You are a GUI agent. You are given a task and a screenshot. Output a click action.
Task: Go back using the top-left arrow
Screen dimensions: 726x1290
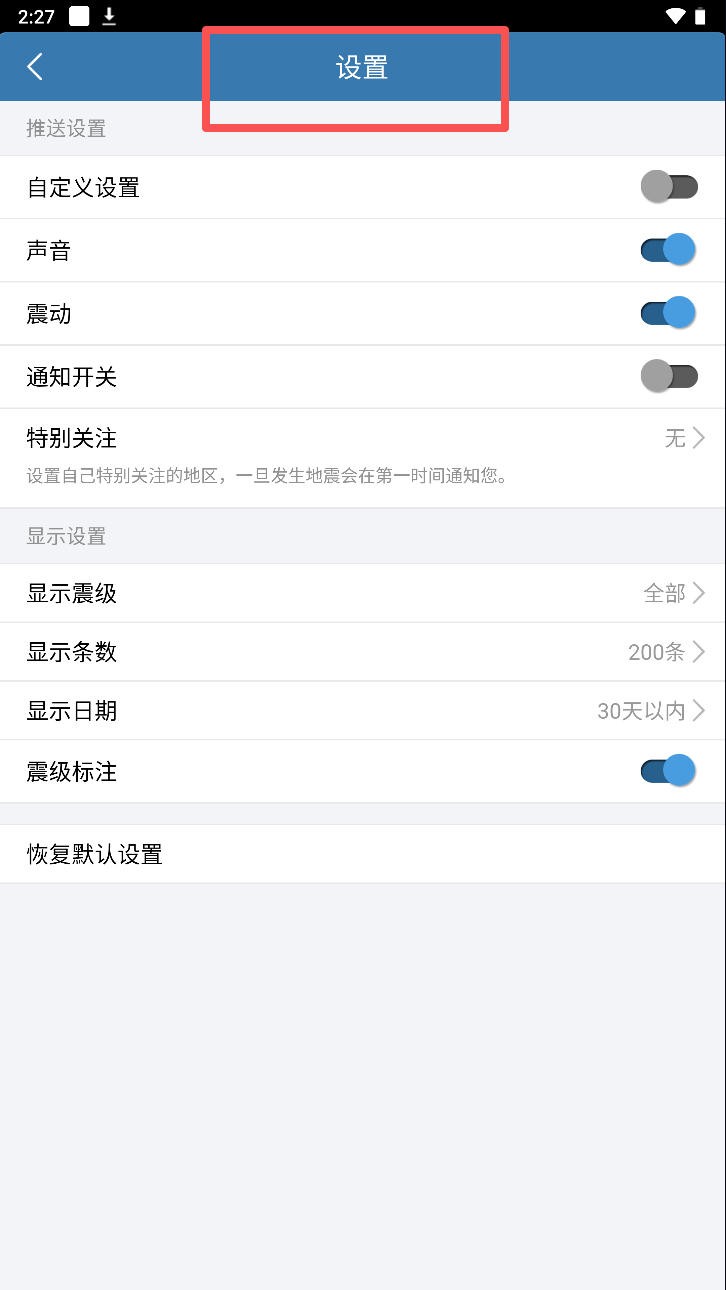tap(36, 67)
